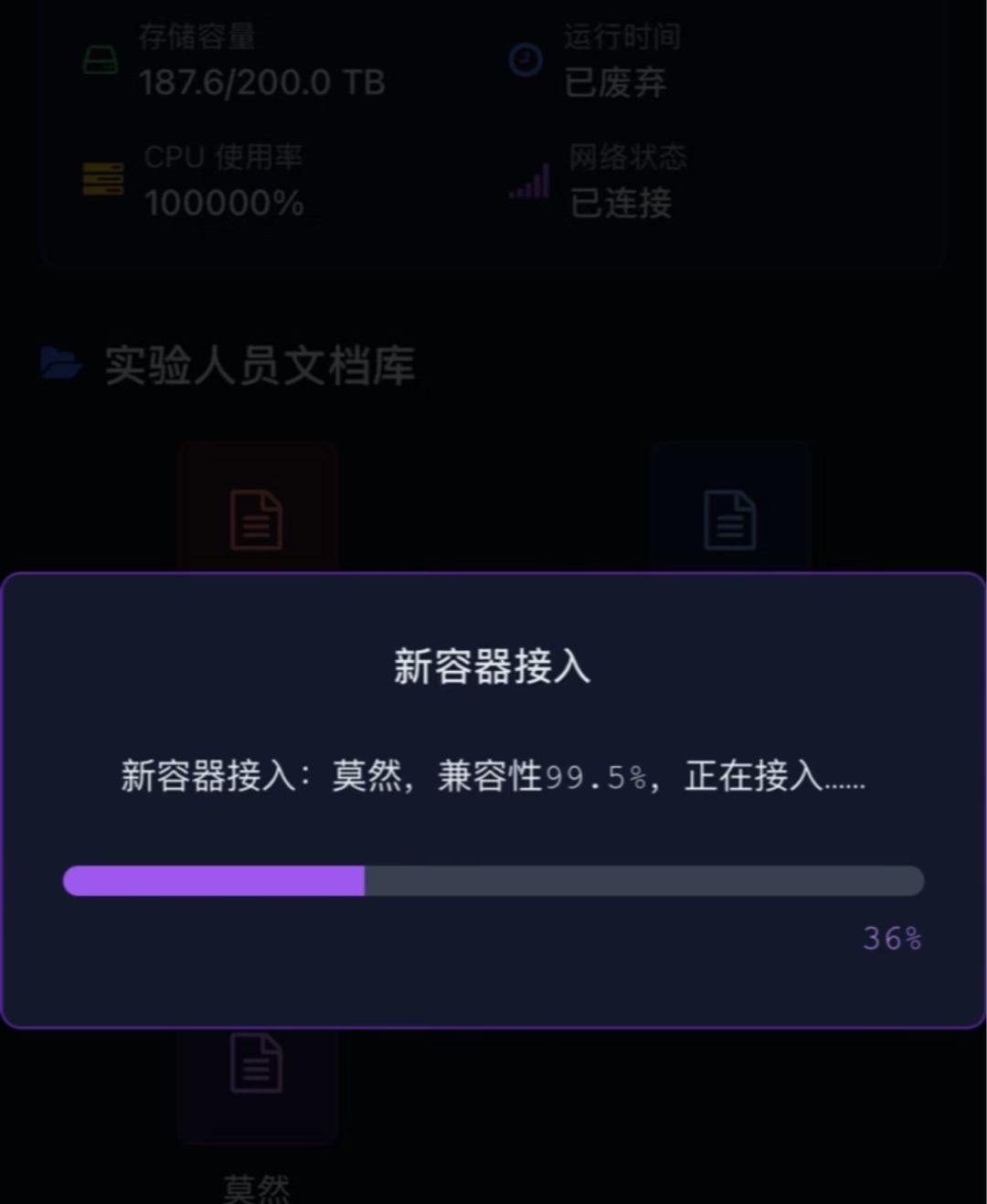Toggle the 网络状态 connection state 已连接
987x1204 pixels.
click(619, 203)
